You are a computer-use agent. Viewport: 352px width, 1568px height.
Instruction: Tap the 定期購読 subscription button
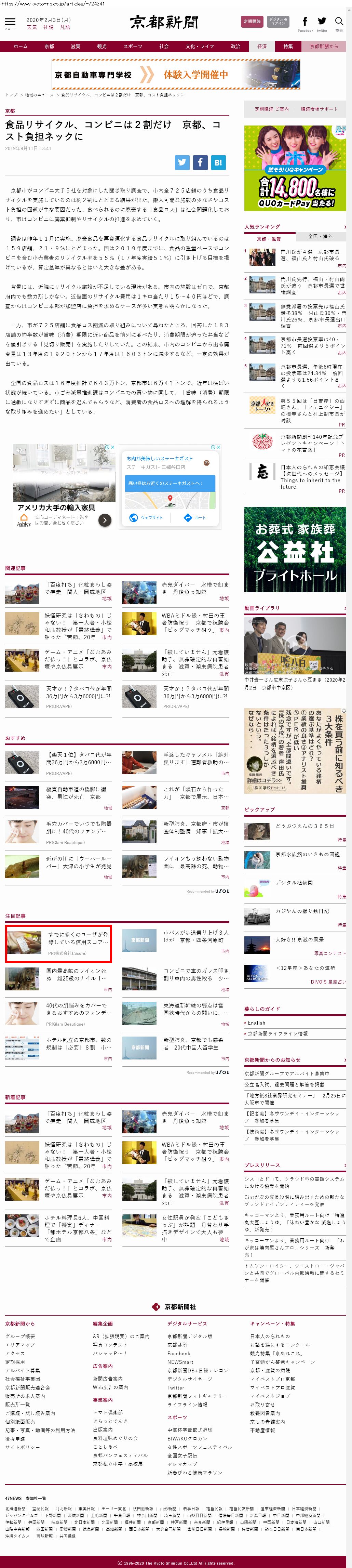click(x=252, y=21)
